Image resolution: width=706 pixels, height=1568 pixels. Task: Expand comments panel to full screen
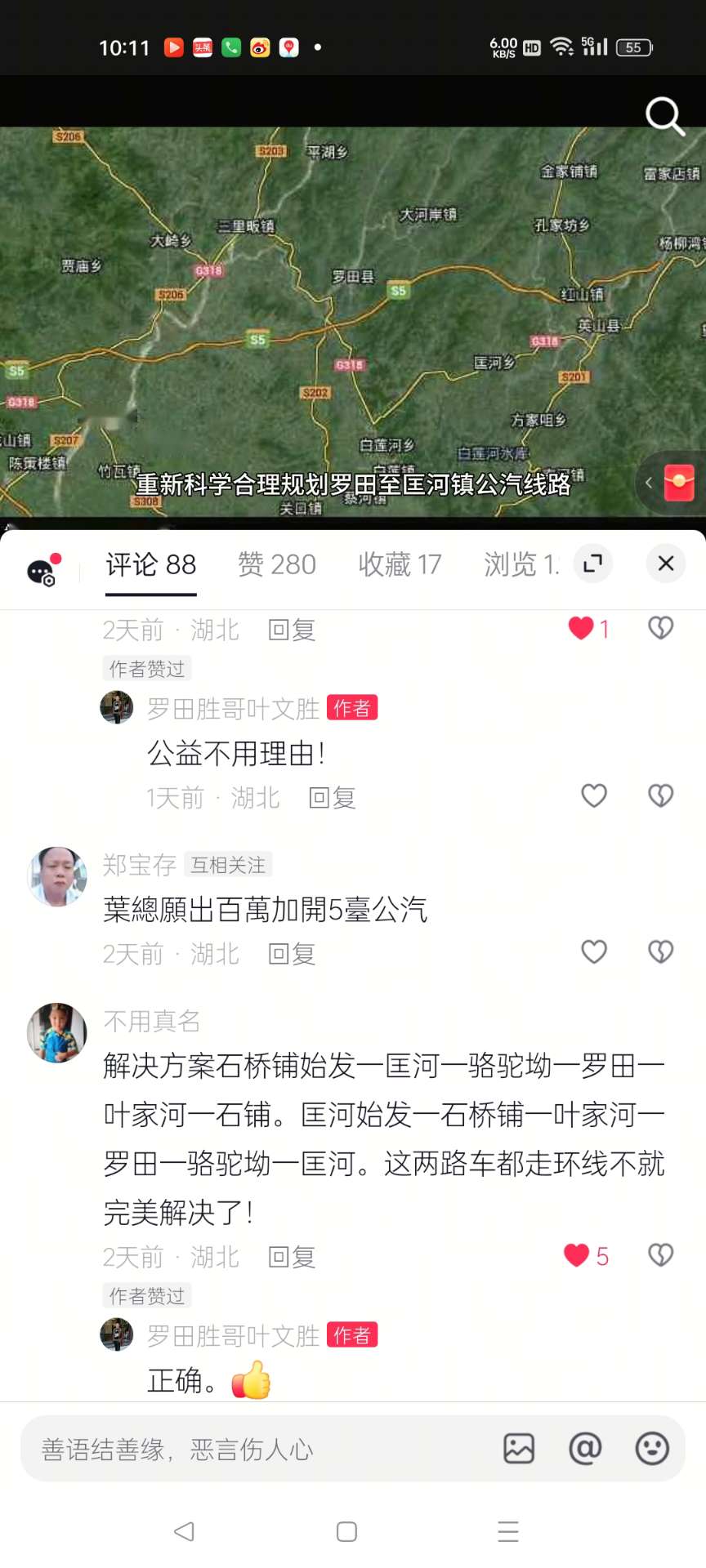click(x=592, y=563)
